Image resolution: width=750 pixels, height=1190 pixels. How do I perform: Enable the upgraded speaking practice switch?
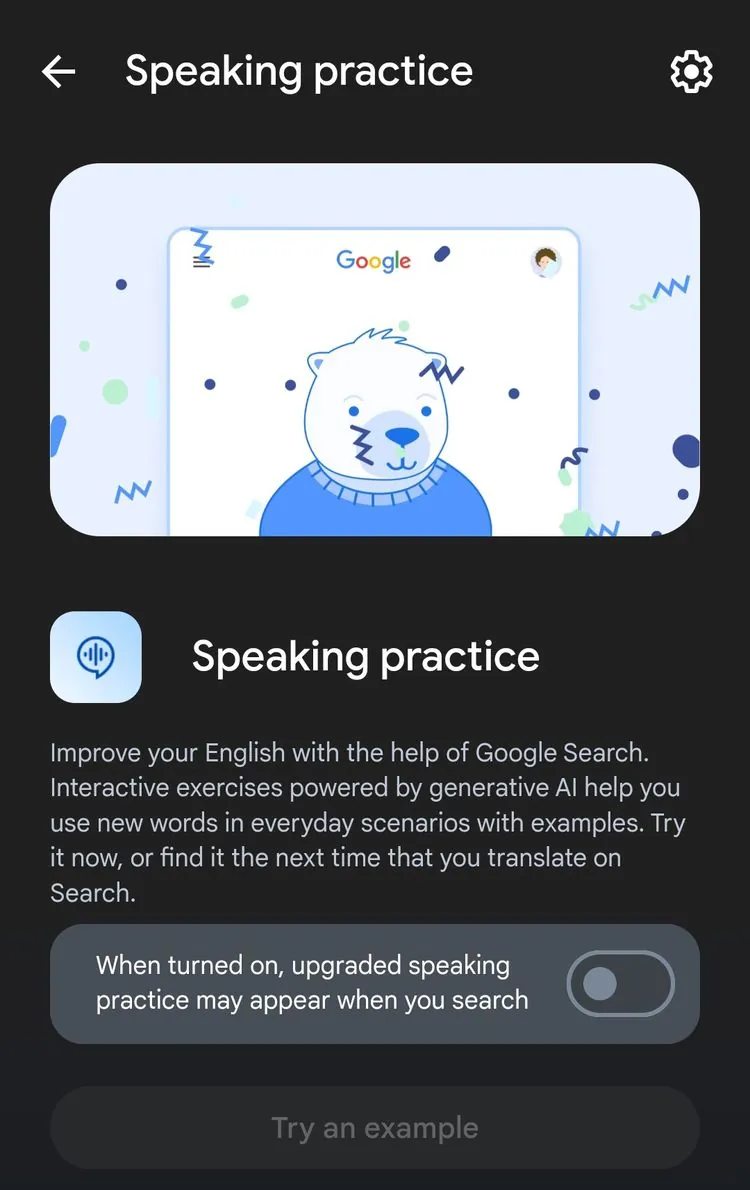(620, 984)
